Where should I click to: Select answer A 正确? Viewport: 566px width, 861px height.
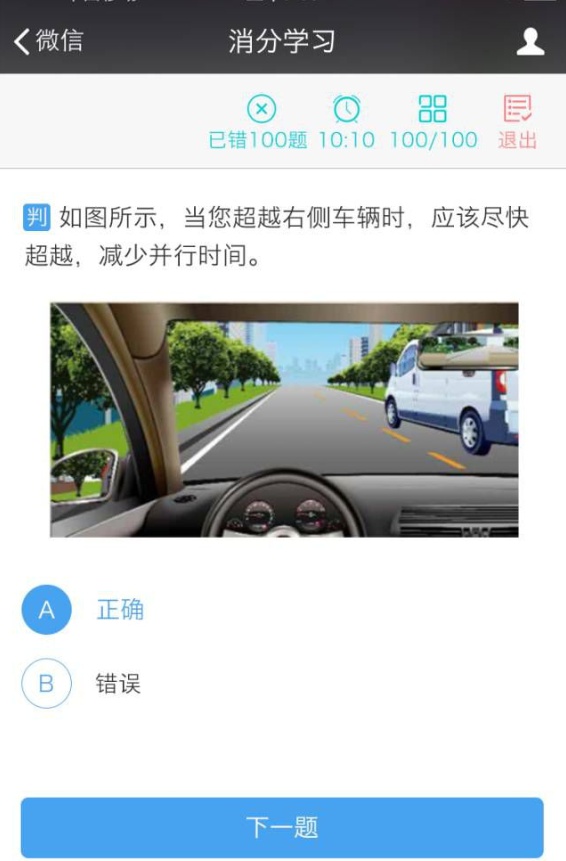pyautogui.click(x=82, y=610)
